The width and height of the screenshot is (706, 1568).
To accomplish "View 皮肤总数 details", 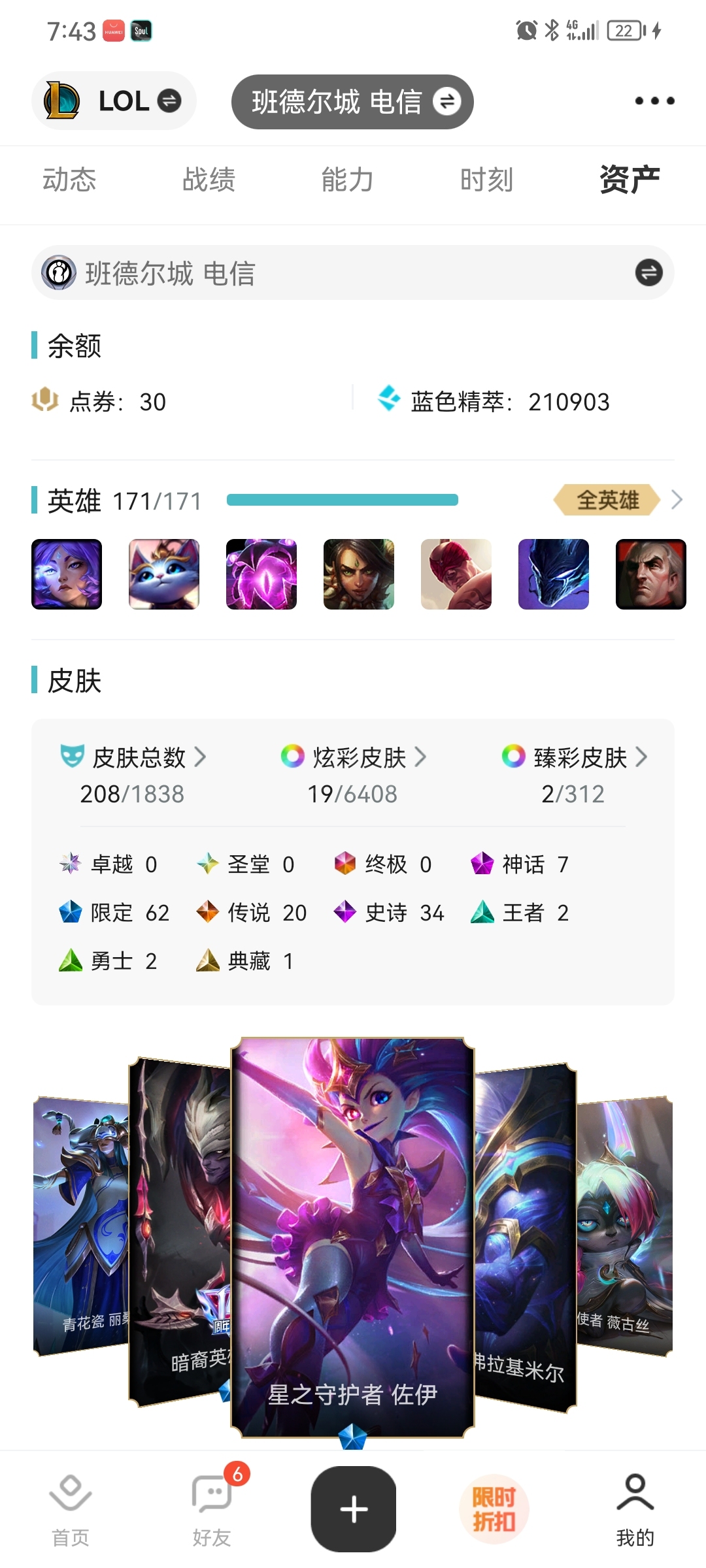I will (133, 775).
